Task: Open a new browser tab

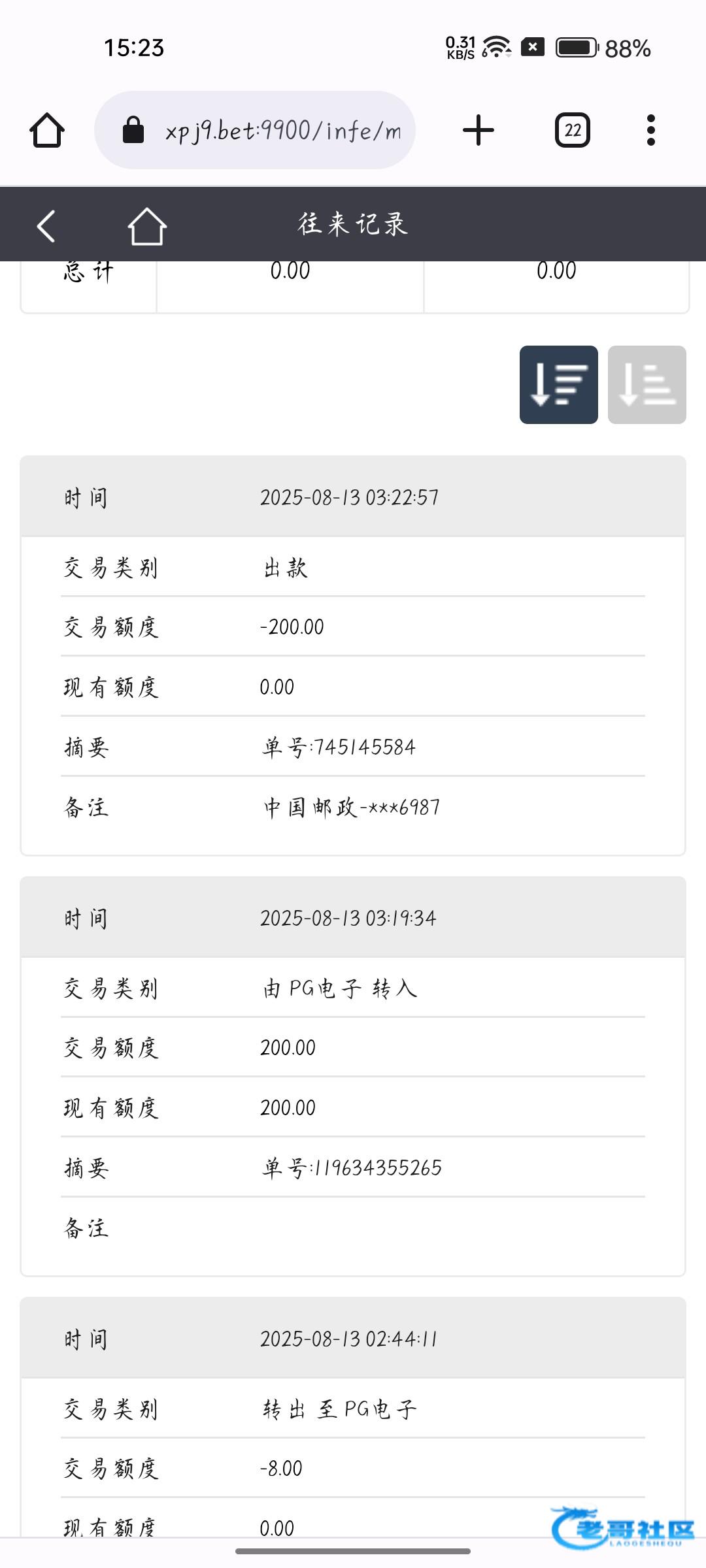Action: point(479,130)
